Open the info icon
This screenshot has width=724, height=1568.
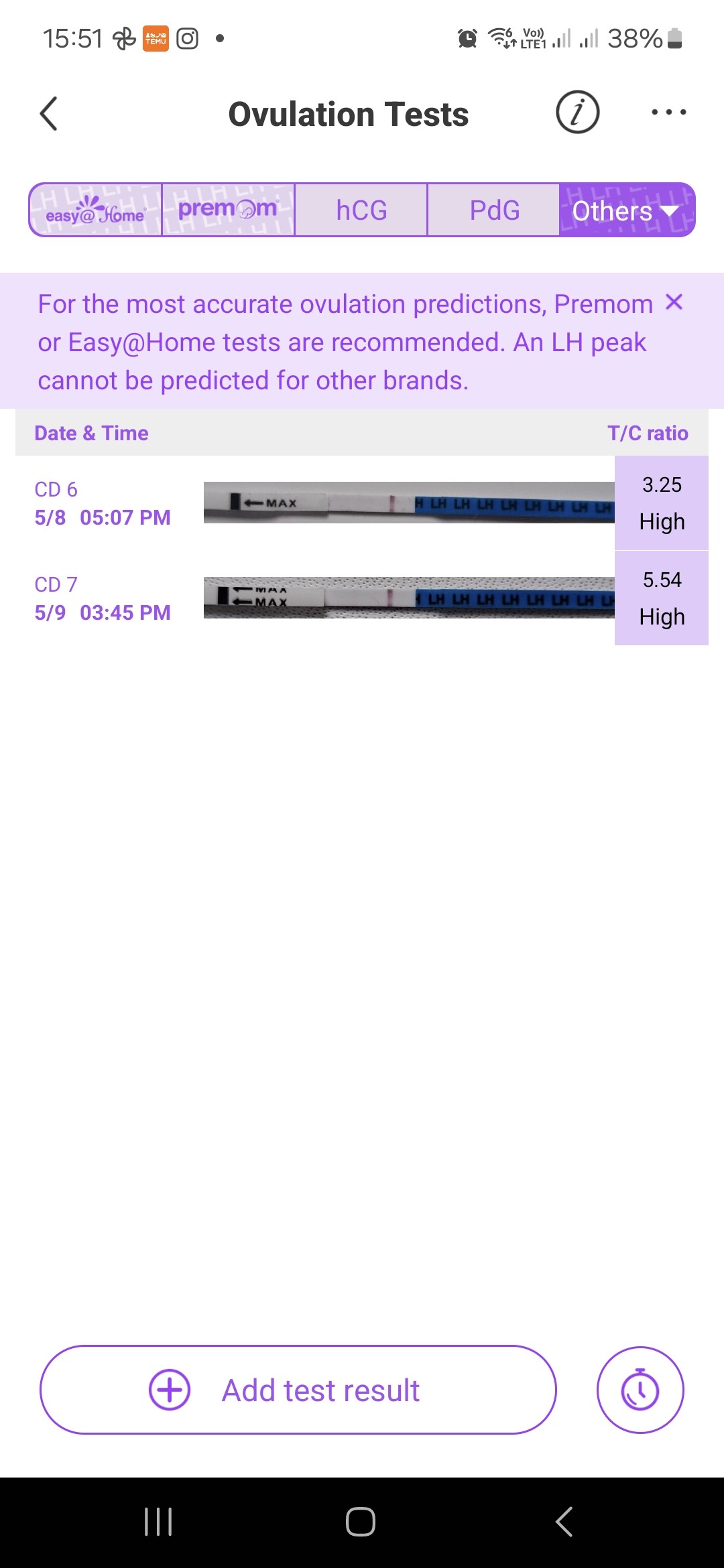pos(577,113)
